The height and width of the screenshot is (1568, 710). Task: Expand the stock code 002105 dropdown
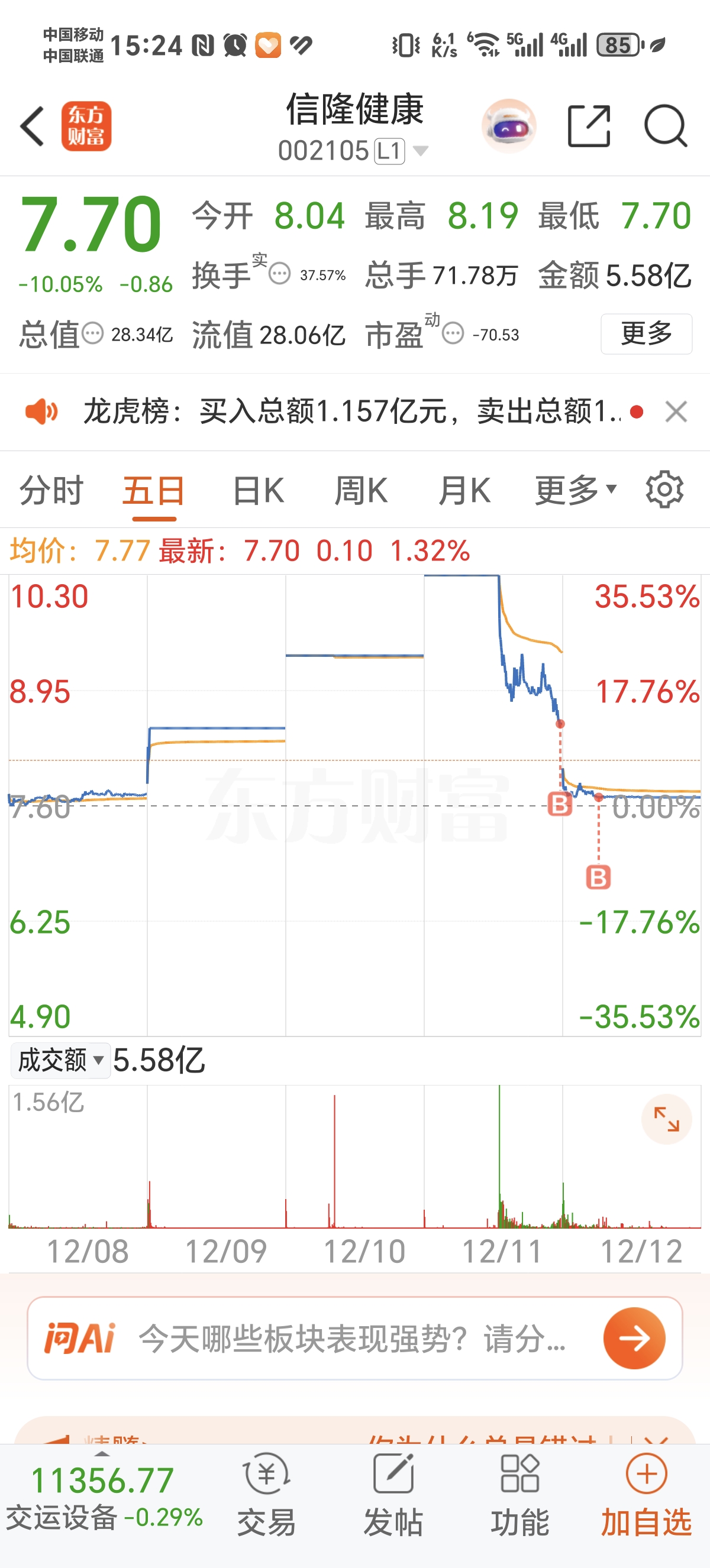click(420, 150)
